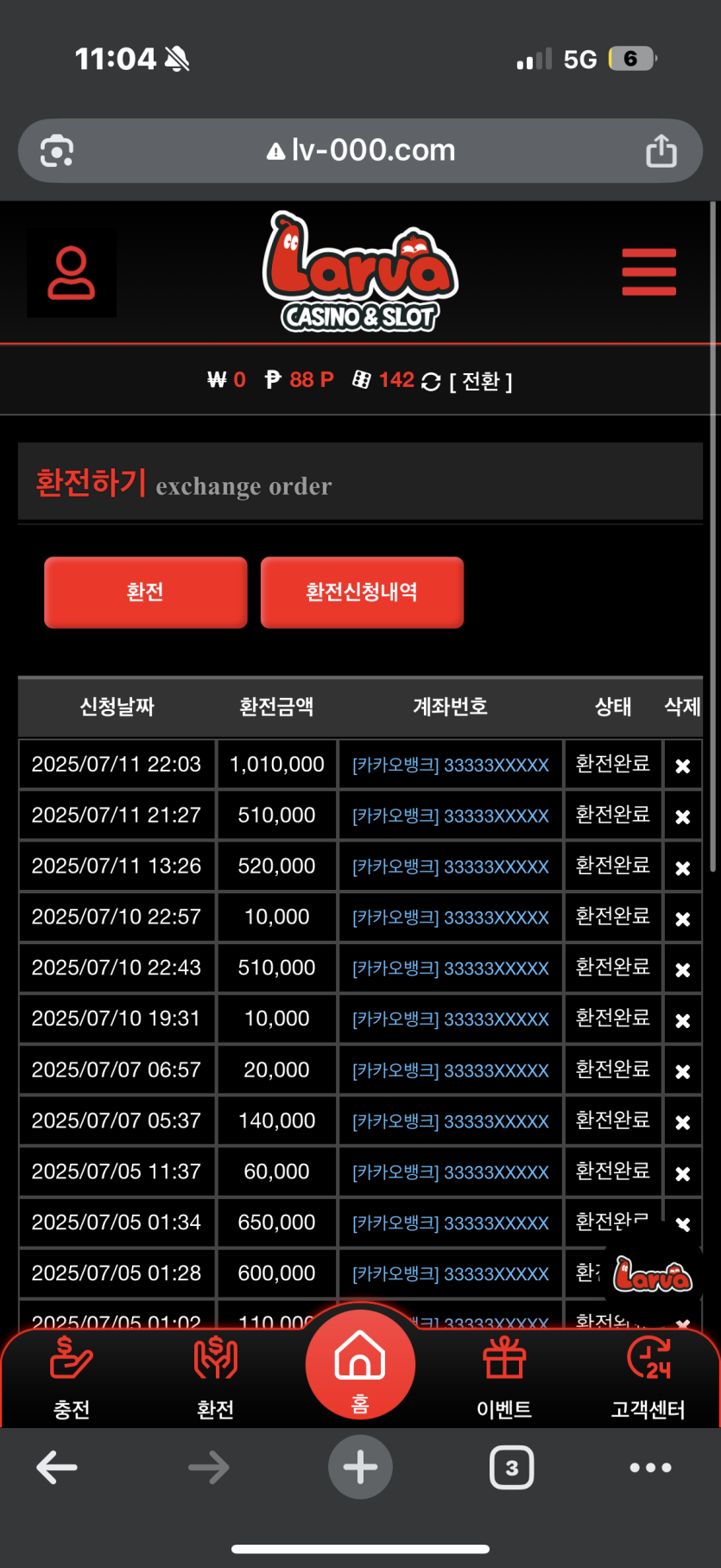This screenshot has width=721, height=1568.
Task: Open 환전신청내역 history button
Action: pos(362,592)
